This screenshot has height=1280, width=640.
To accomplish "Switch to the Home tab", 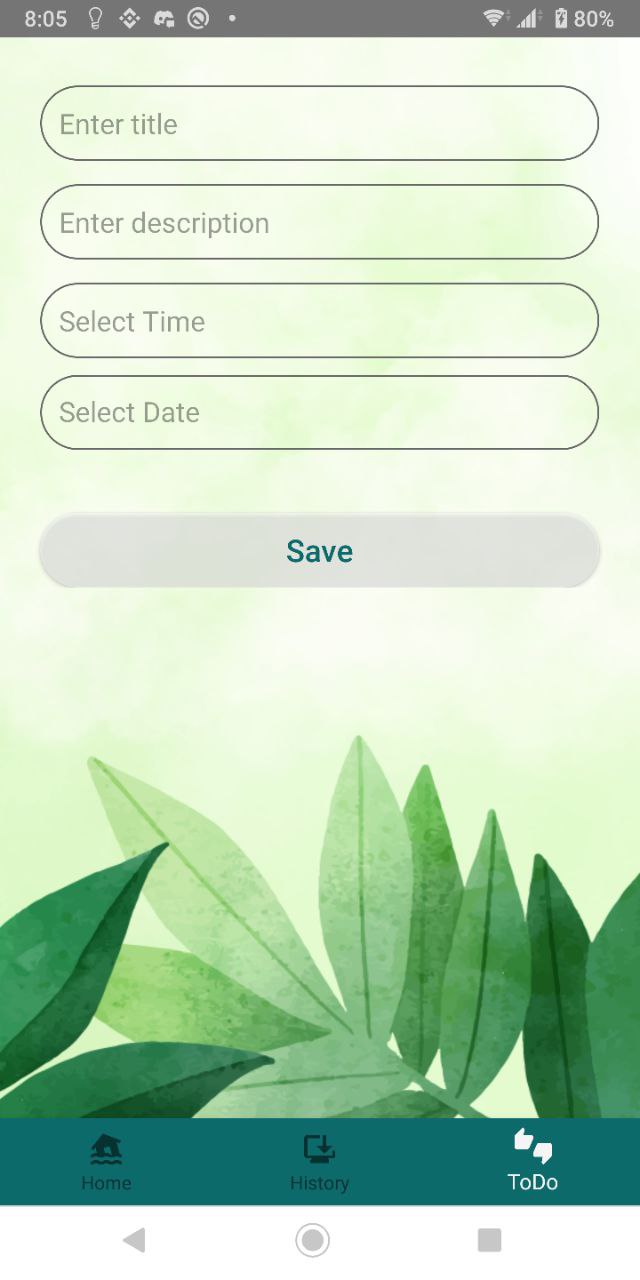I will (x=106, y=1162).
